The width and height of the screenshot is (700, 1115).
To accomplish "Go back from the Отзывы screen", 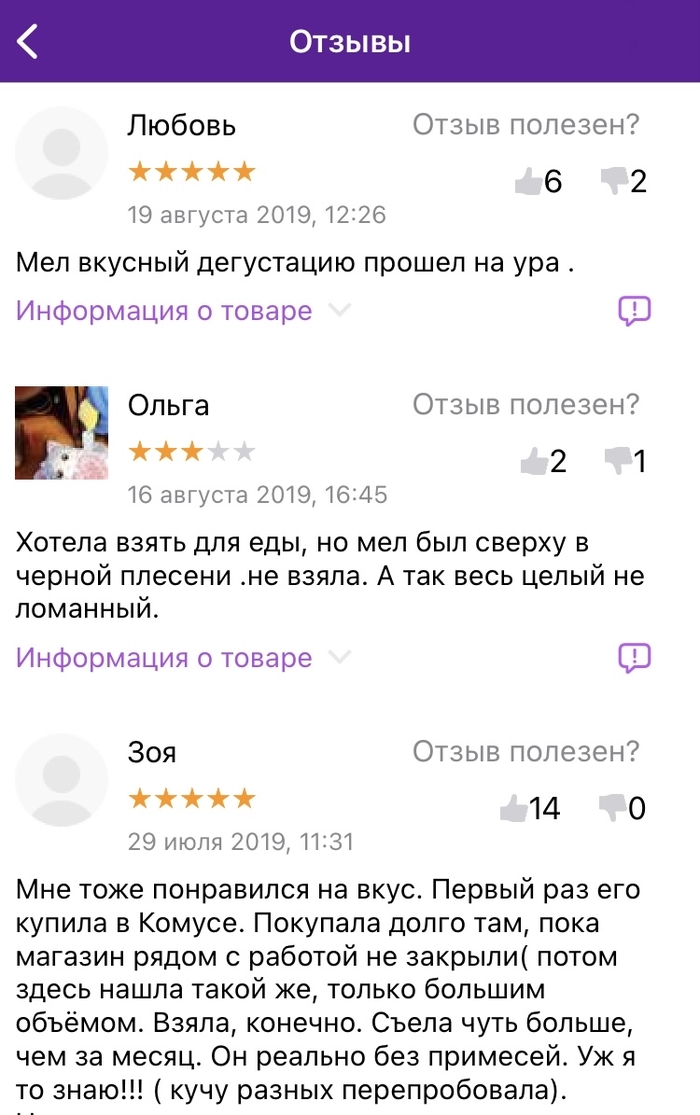I will click(x=28, y=41).
